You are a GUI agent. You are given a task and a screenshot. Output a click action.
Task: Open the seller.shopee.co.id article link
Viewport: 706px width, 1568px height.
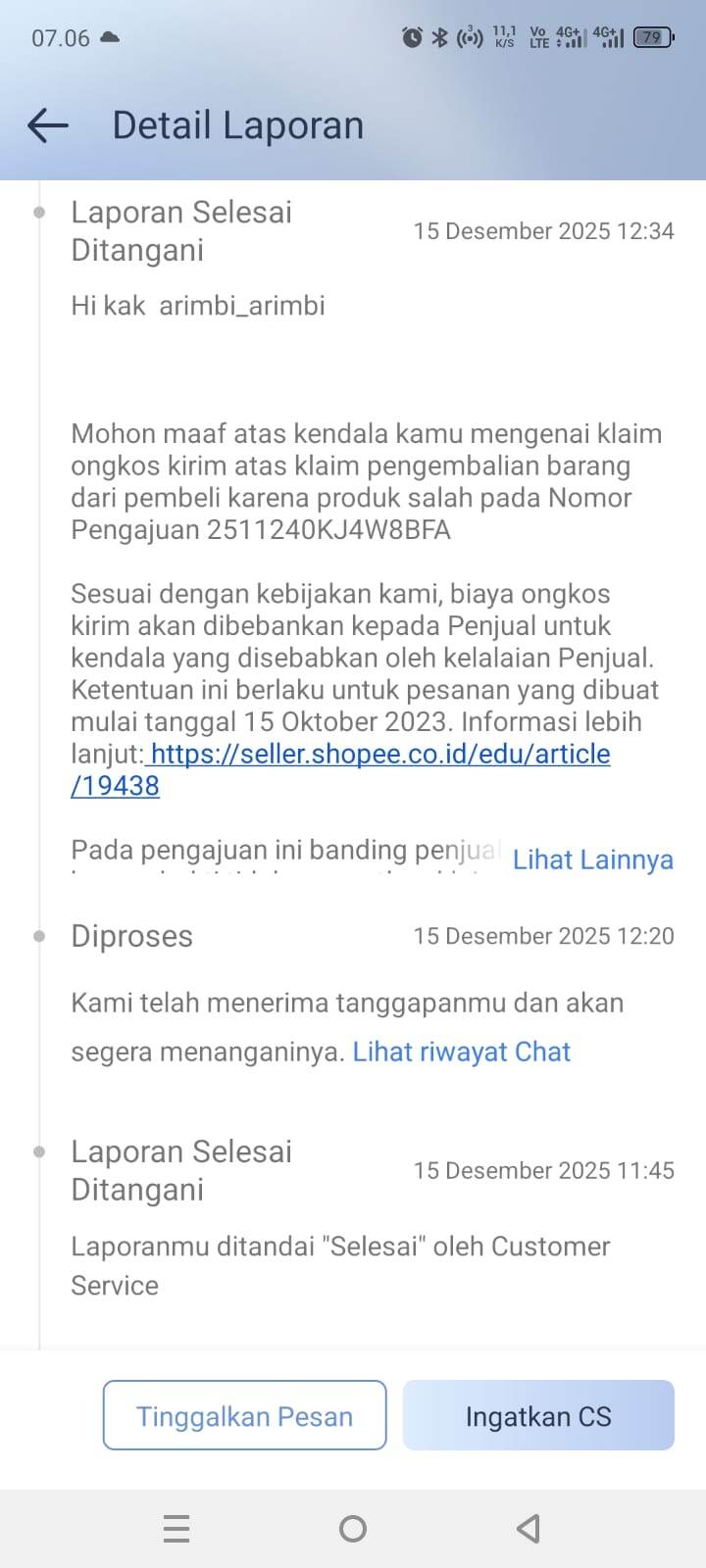(x=380, y=754)
